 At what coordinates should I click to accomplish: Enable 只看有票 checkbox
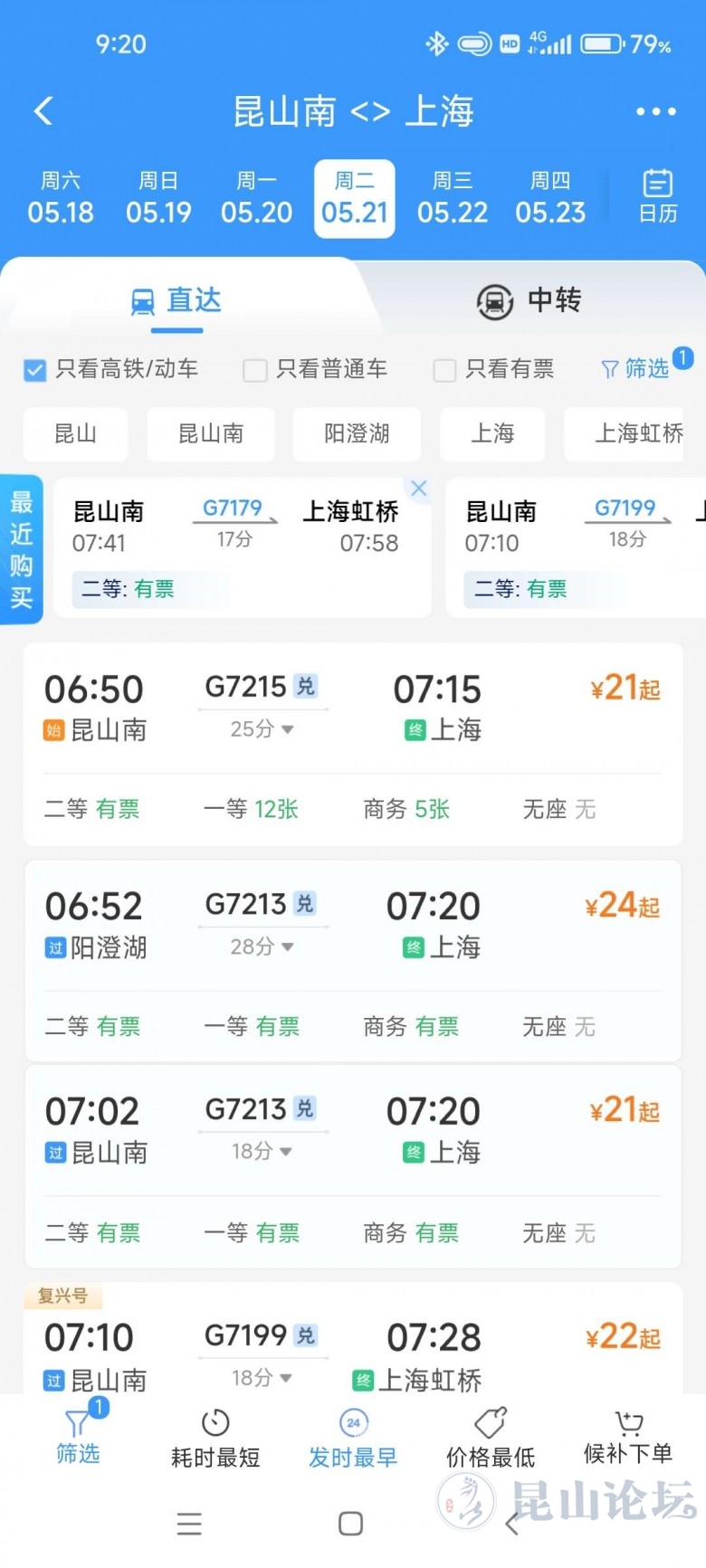point(444,370)
